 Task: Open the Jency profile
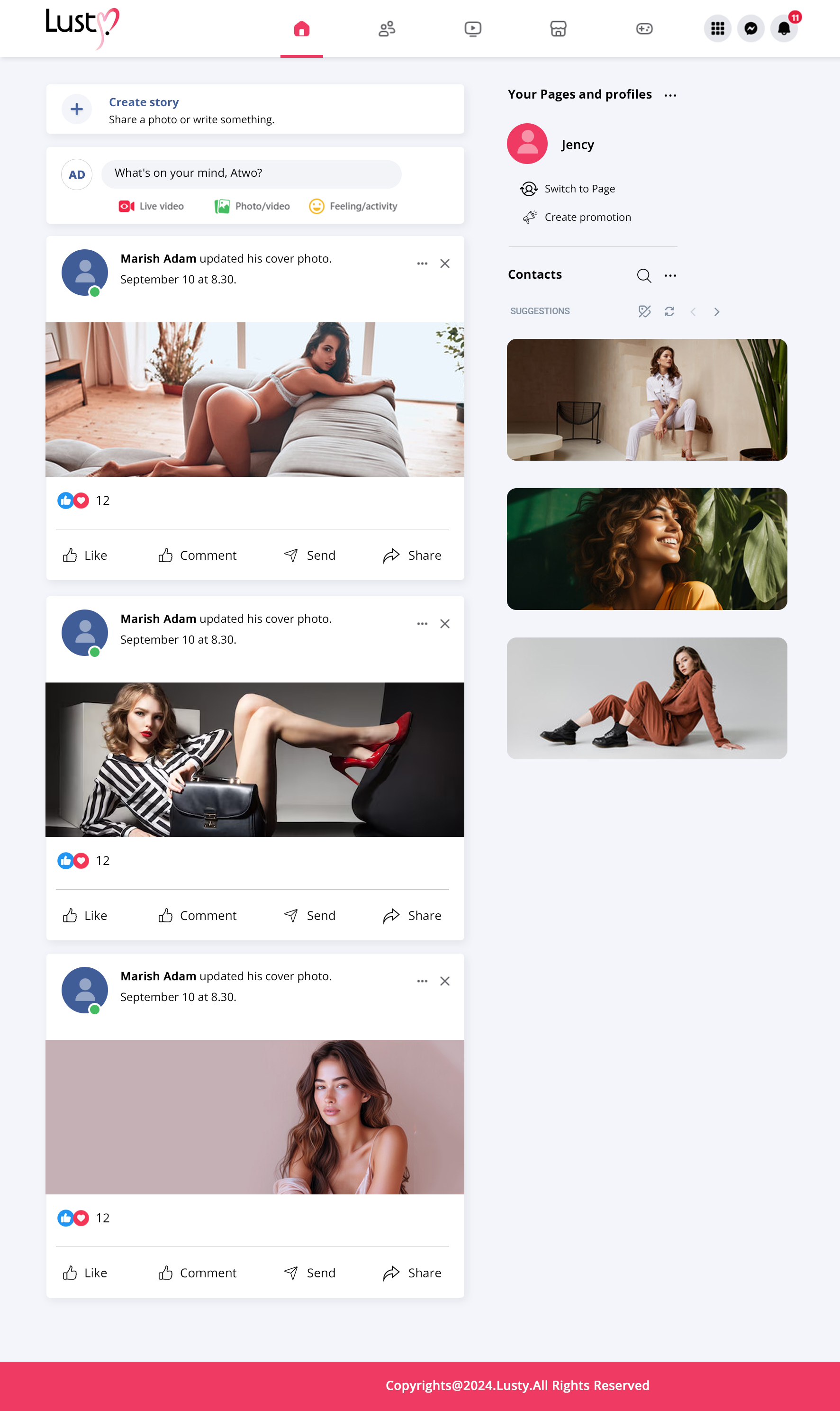(x=577, y=145)
